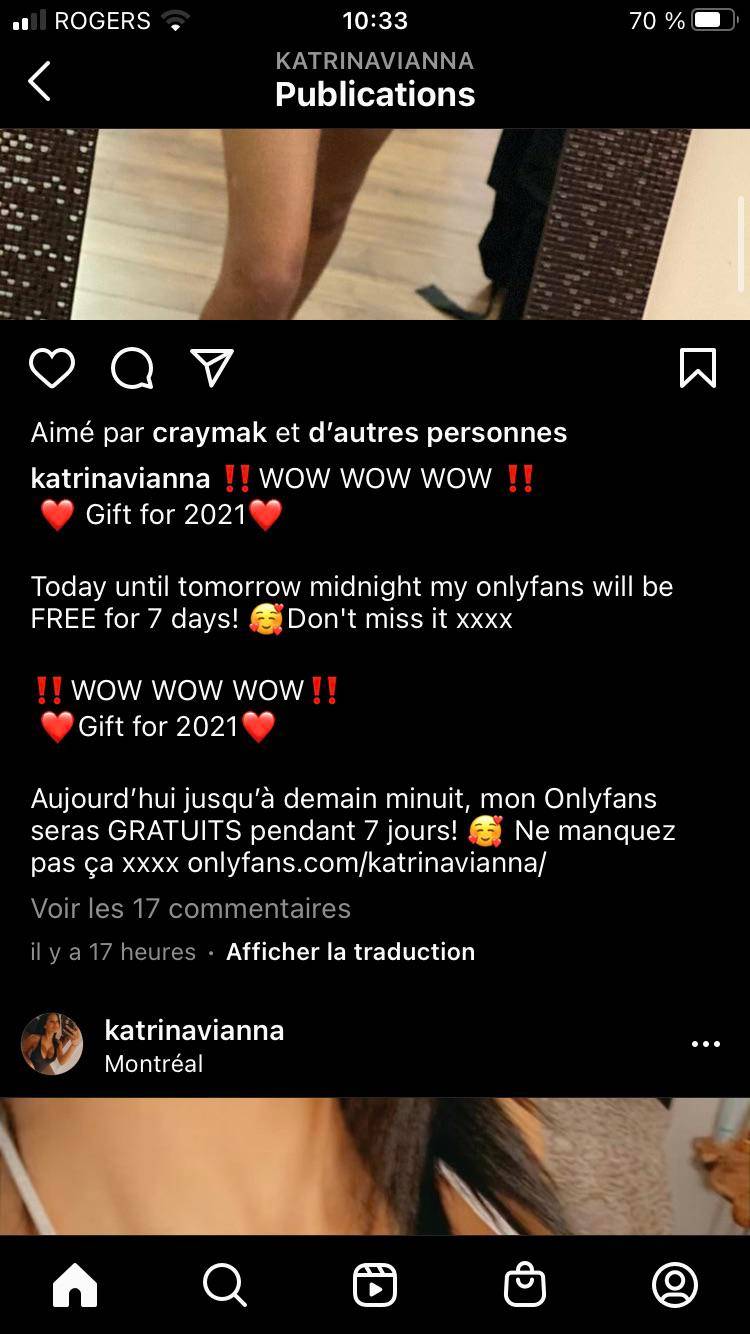750x1334 pixels.
Task: Save the post with the bookmark icon
Action: [697, 368]
